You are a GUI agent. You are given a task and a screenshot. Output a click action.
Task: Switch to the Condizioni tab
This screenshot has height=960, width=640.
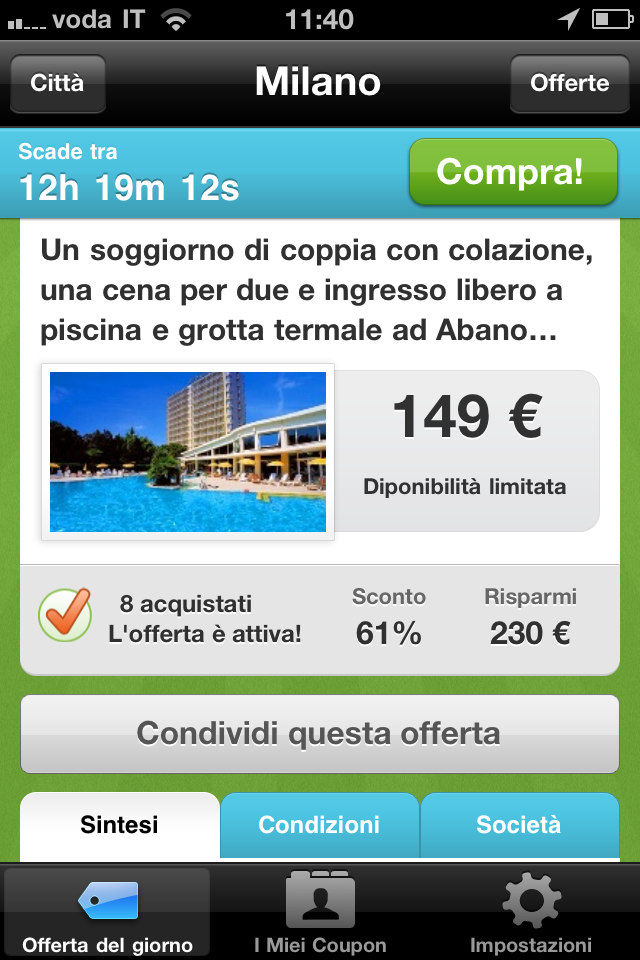point(319,826)
